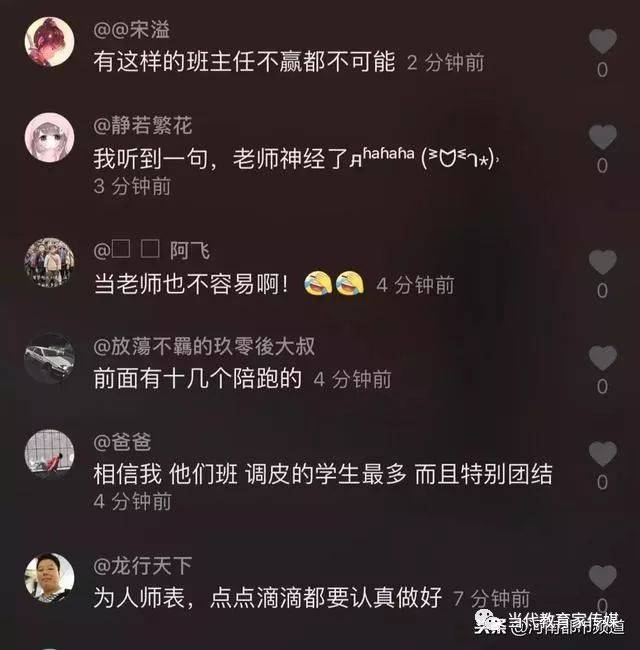The width and height of the screenshot is (640, 650).
Task: Reply to the comment 前面有十几个陪跑的
Action: pos(201,379)
